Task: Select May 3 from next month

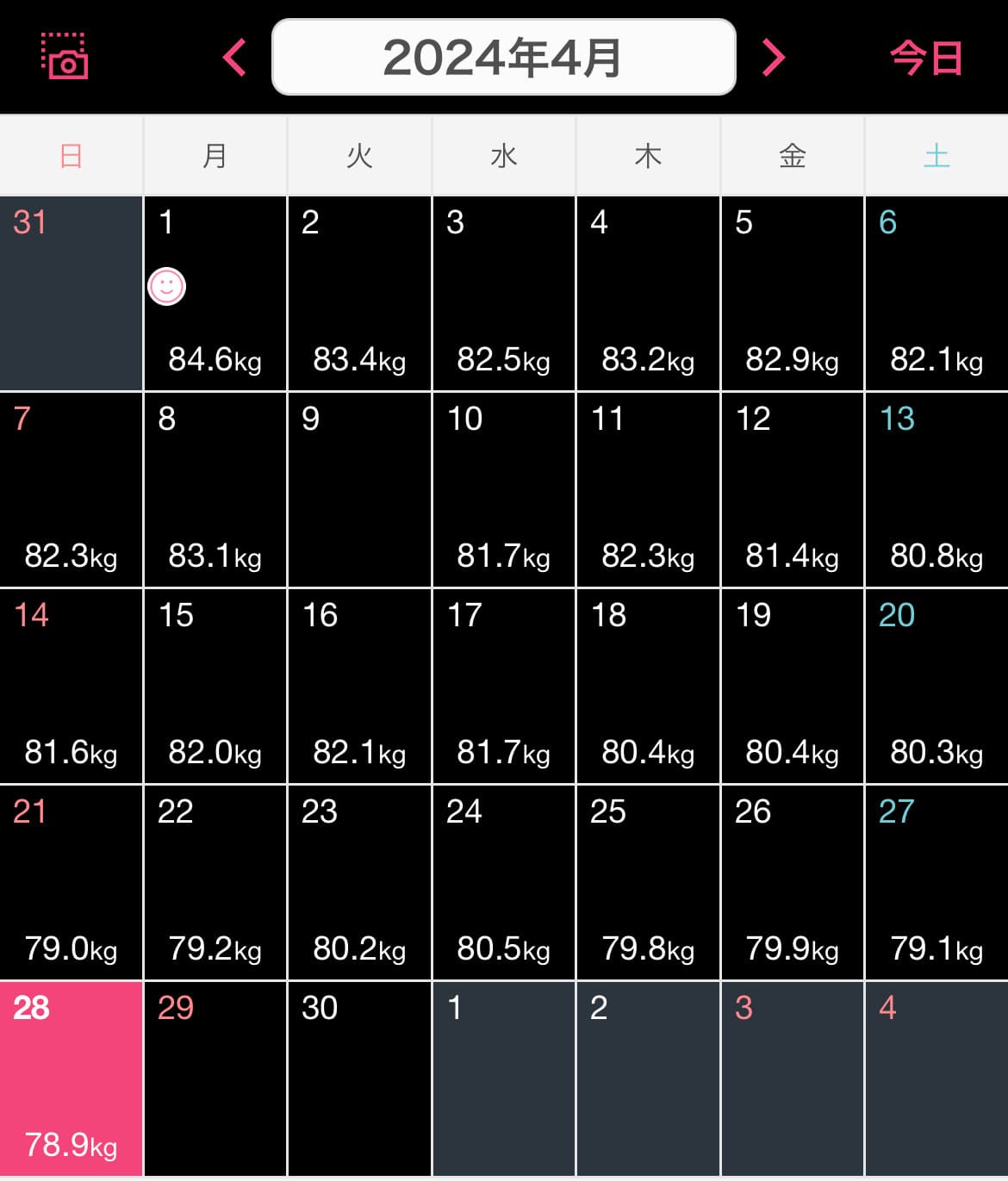Action: point(792,1078)
